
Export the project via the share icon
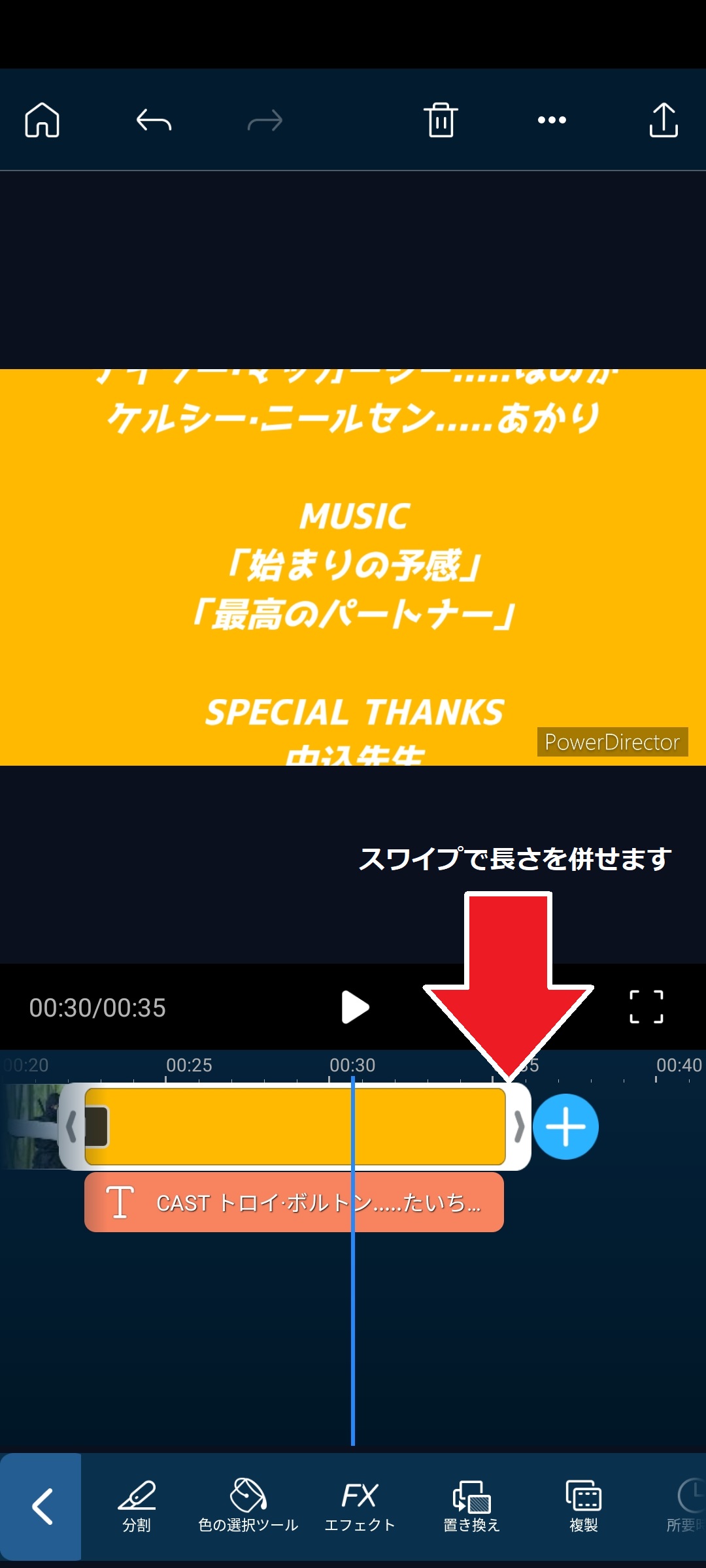point(663,120)
